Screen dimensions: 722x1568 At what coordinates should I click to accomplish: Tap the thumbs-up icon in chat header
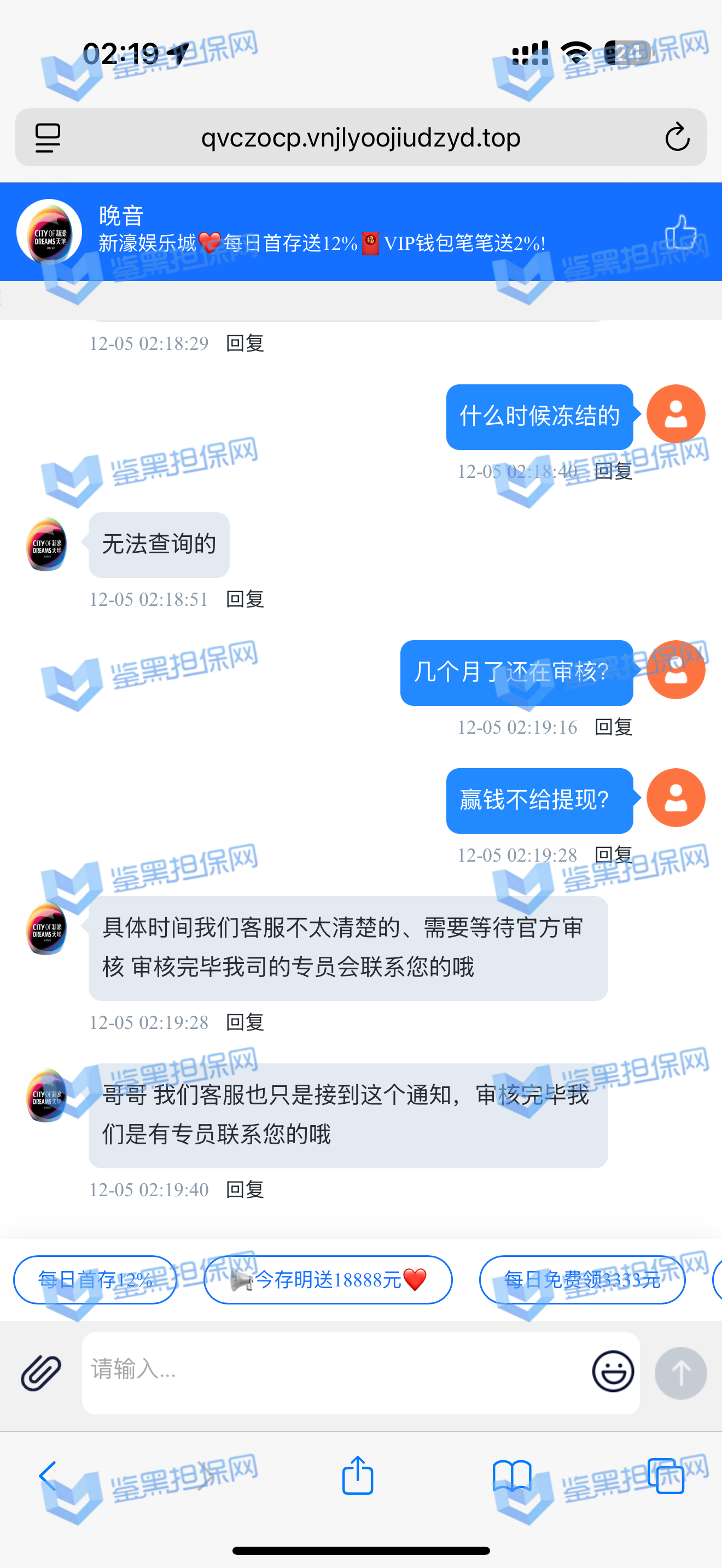(x=680, y=232)
